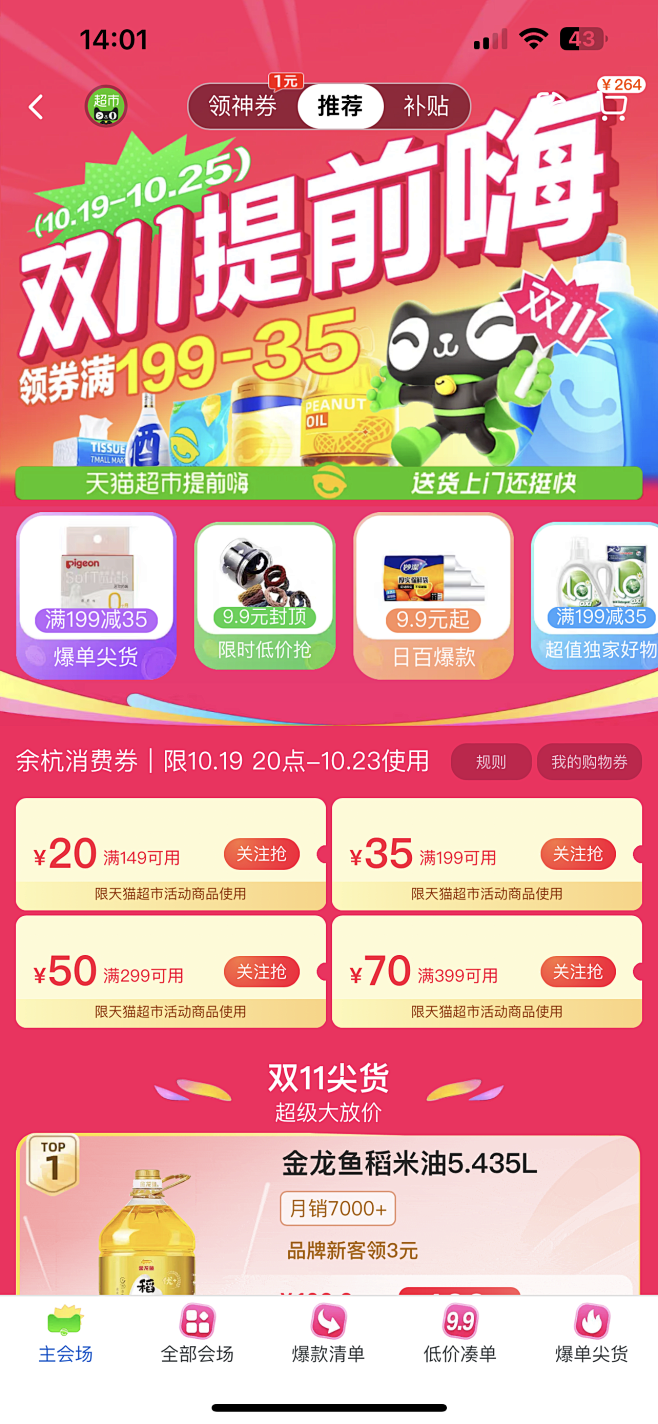Switch to the 全部会场 bottom tab
The height and width of the screenshot is (1424, 658).
coord(197,1334)
